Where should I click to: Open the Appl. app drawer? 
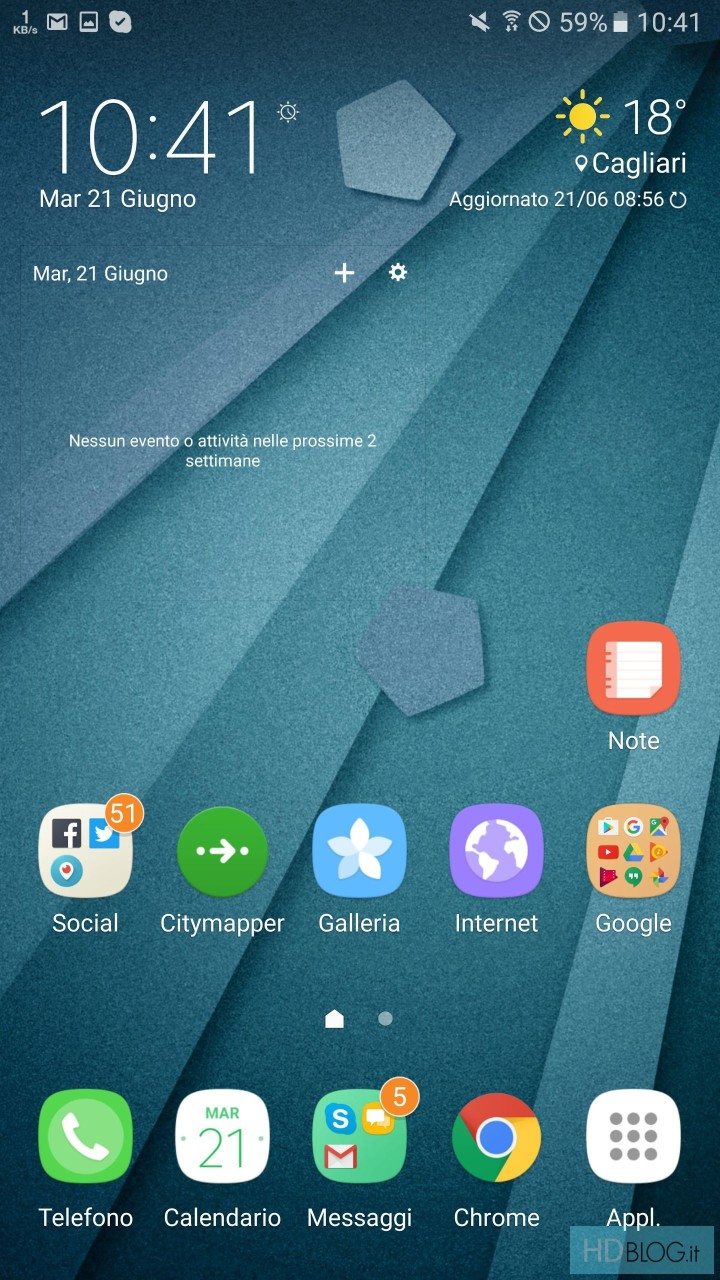point(633,1137)
